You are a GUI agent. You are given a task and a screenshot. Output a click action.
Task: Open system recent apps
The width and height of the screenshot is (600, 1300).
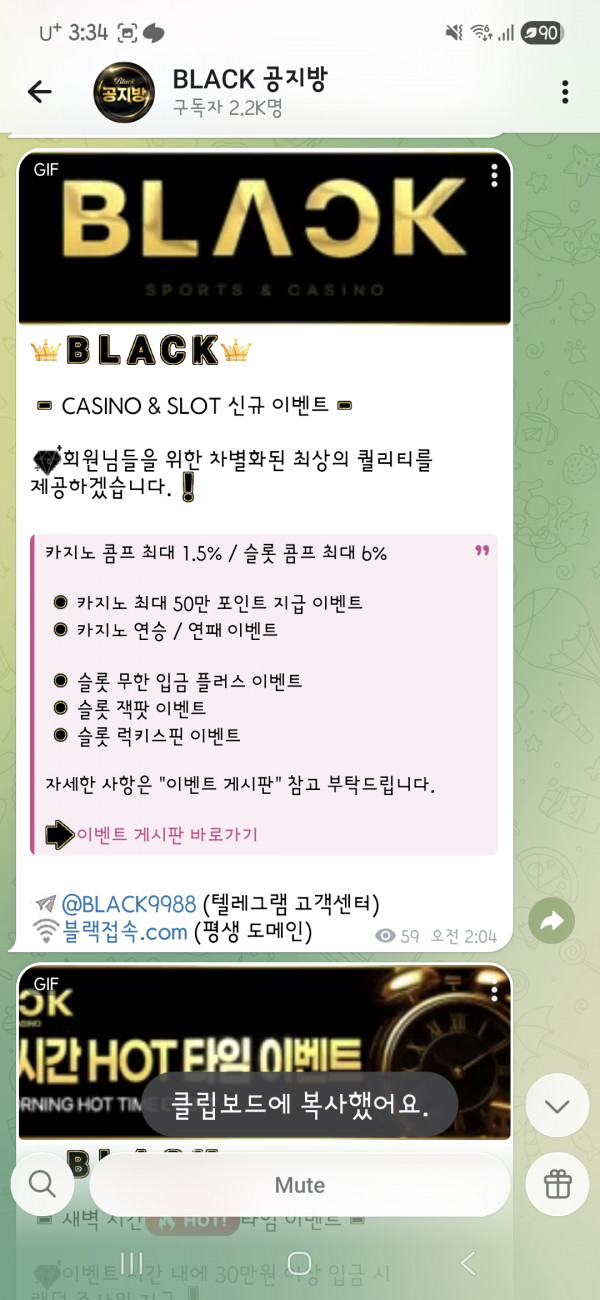pos(131,1263)
